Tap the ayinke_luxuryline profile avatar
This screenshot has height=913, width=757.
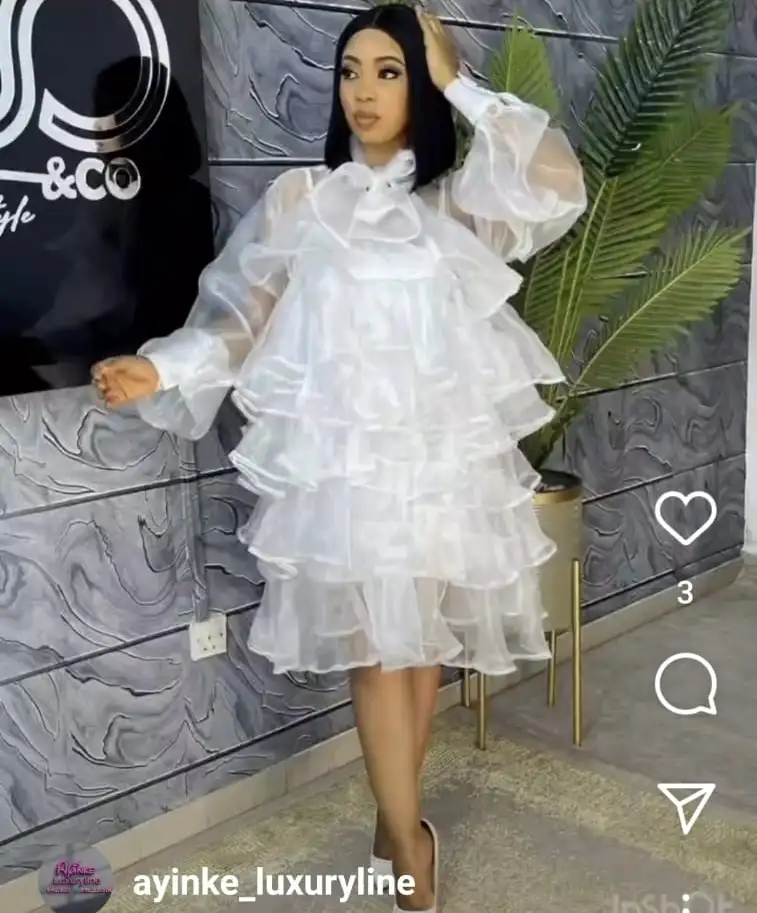click(x=76, y=878)
